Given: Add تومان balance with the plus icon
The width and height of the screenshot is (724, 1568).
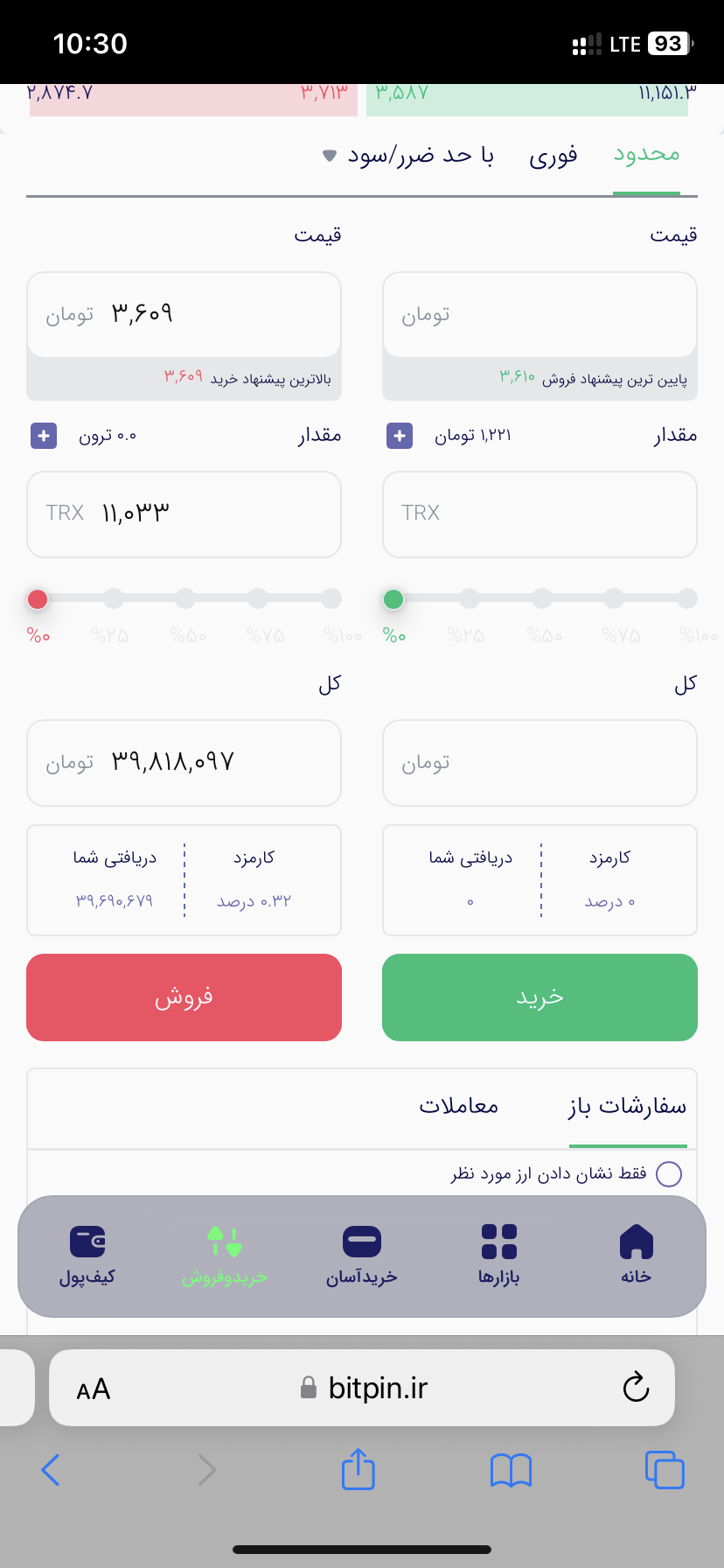Looking at the screenshot, I should point(400,436).
